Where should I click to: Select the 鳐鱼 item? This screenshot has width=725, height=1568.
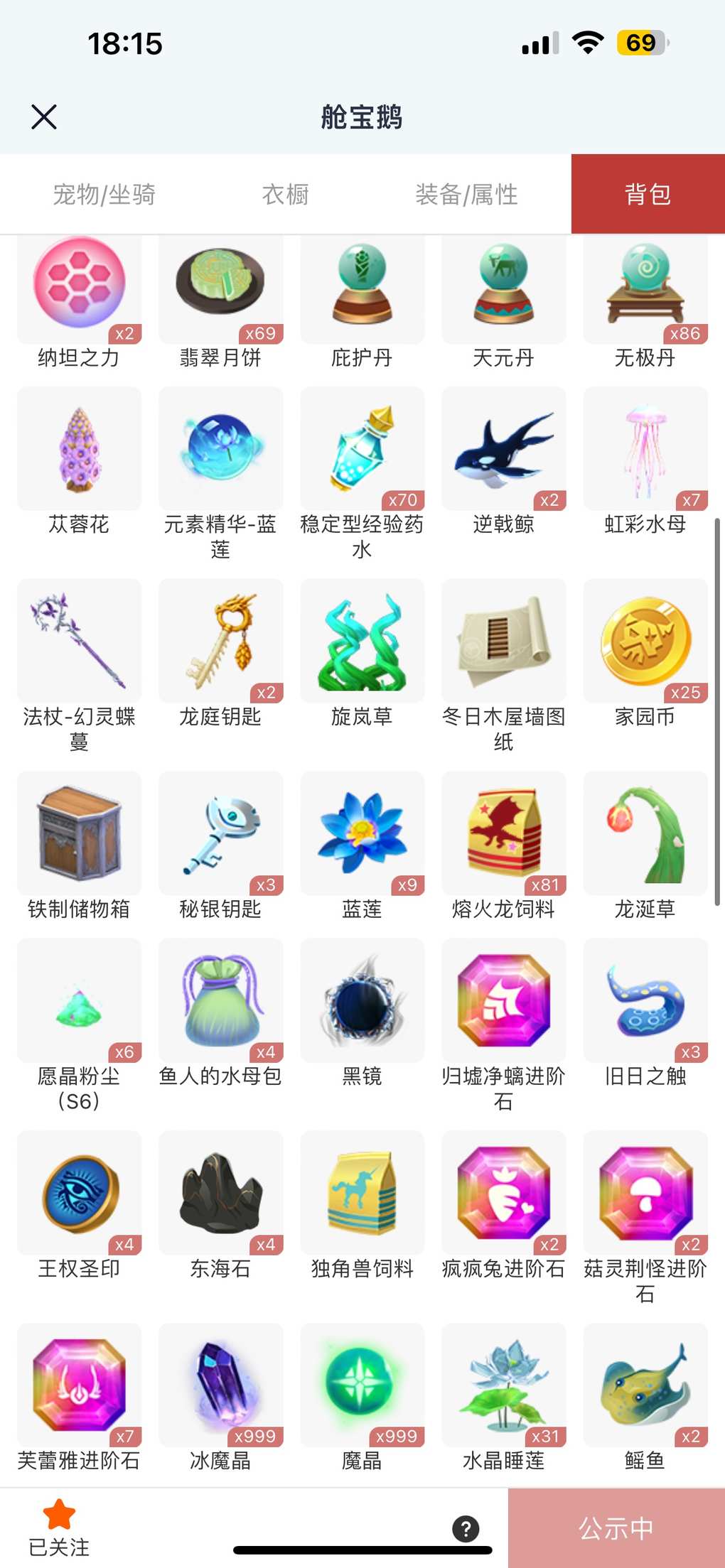coord(645,1385)
